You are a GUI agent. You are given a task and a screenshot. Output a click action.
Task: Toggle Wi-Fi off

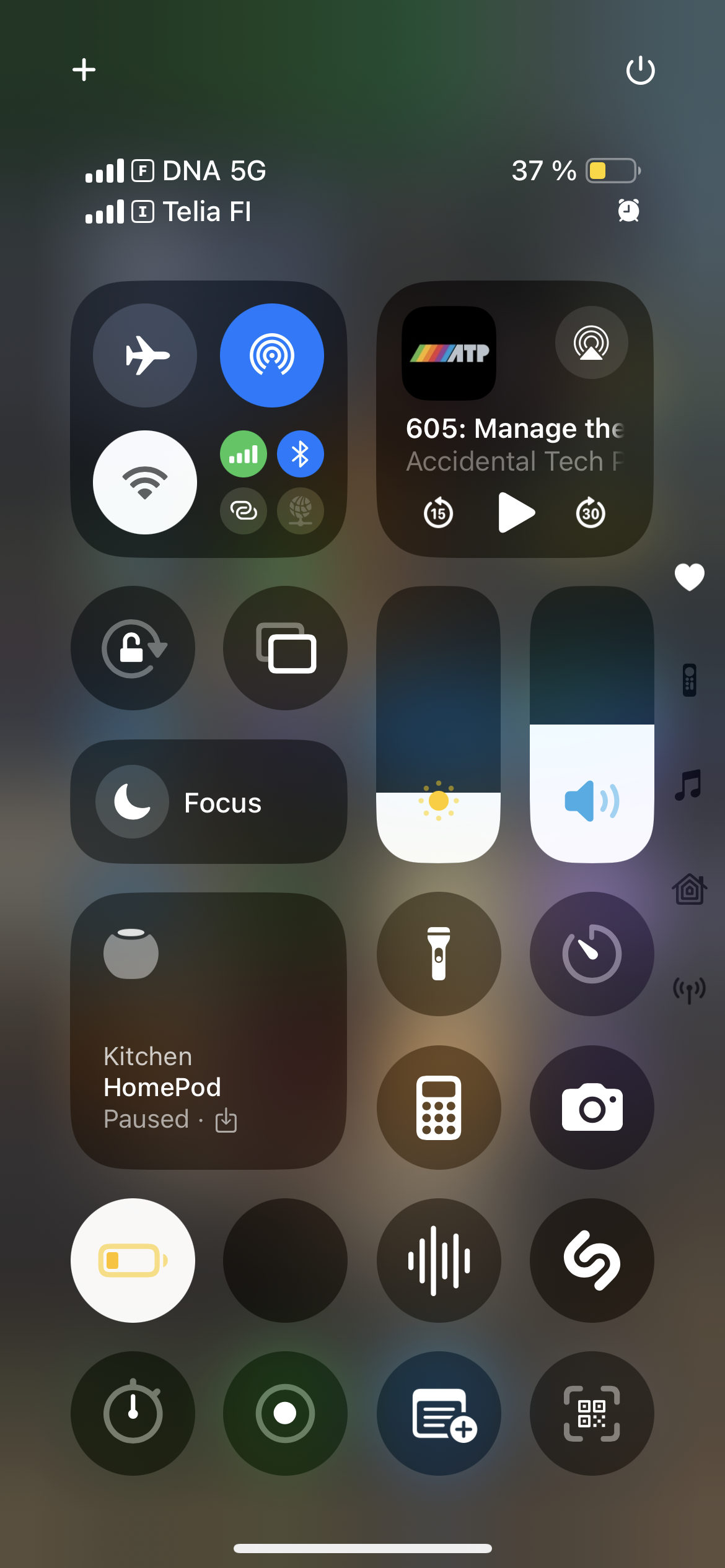145,482
